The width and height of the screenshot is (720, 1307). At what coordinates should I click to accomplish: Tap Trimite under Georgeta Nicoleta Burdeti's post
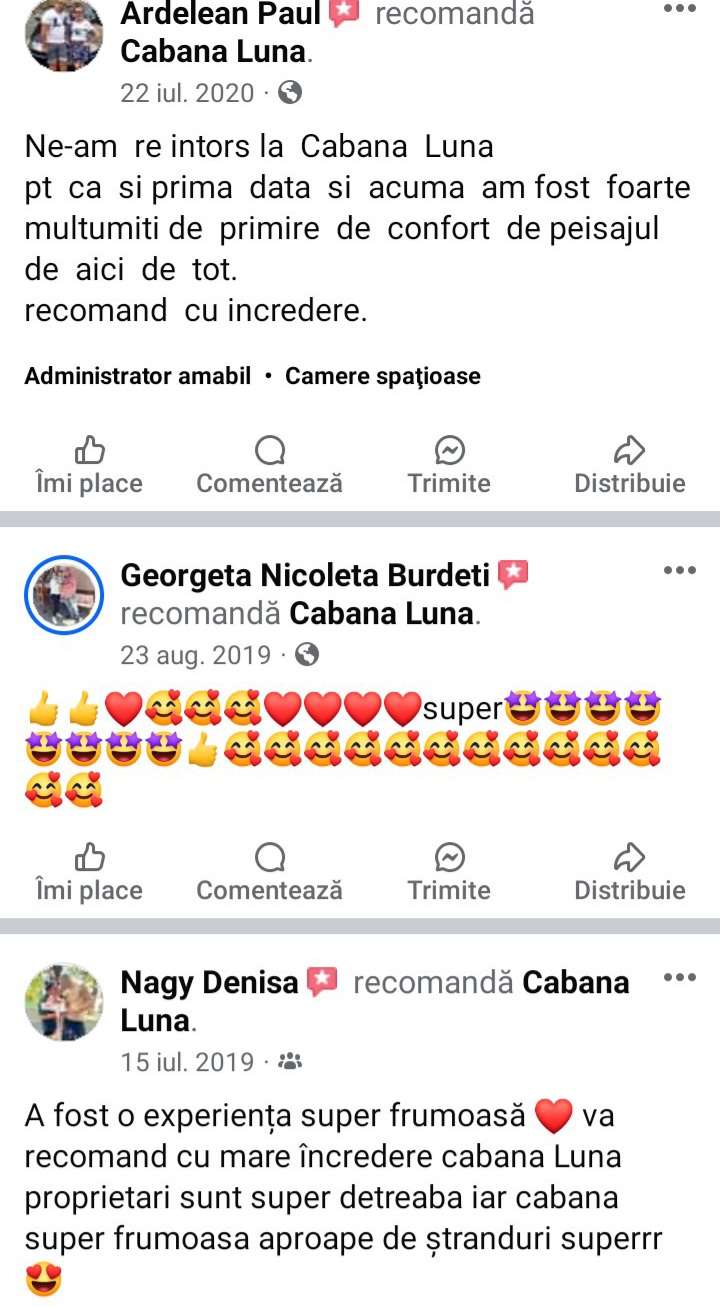(x=449, y=873)
